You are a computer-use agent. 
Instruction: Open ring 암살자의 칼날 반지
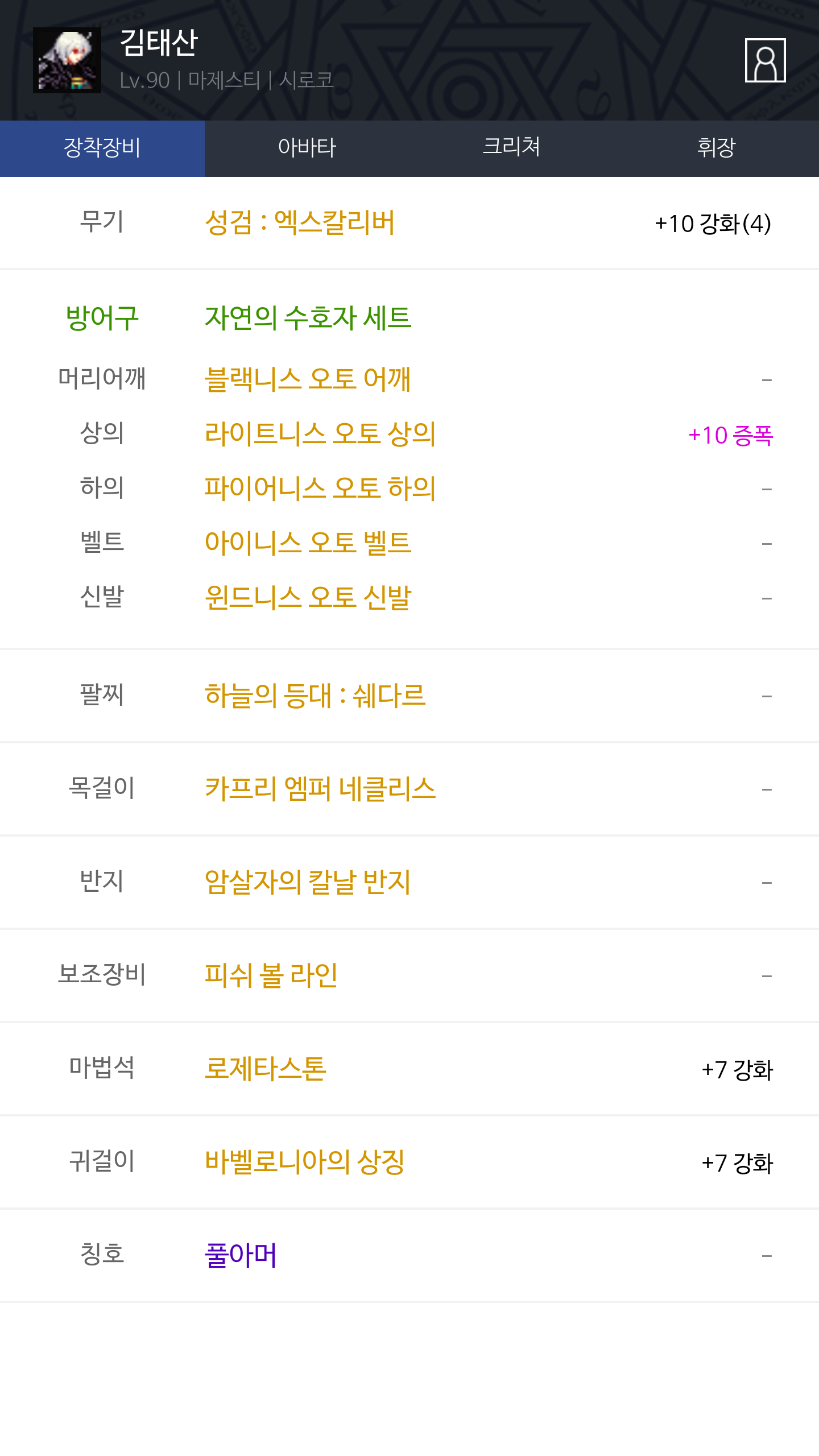[x=308, y=882]
